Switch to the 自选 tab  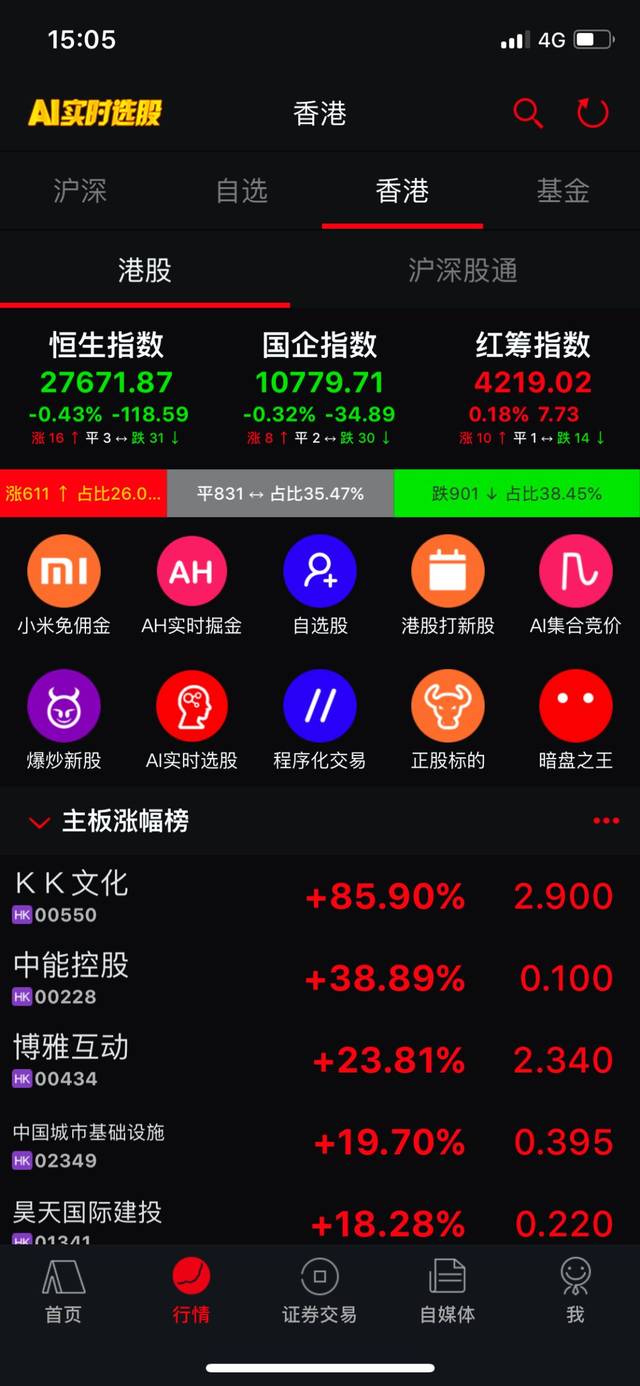(242, 190)
